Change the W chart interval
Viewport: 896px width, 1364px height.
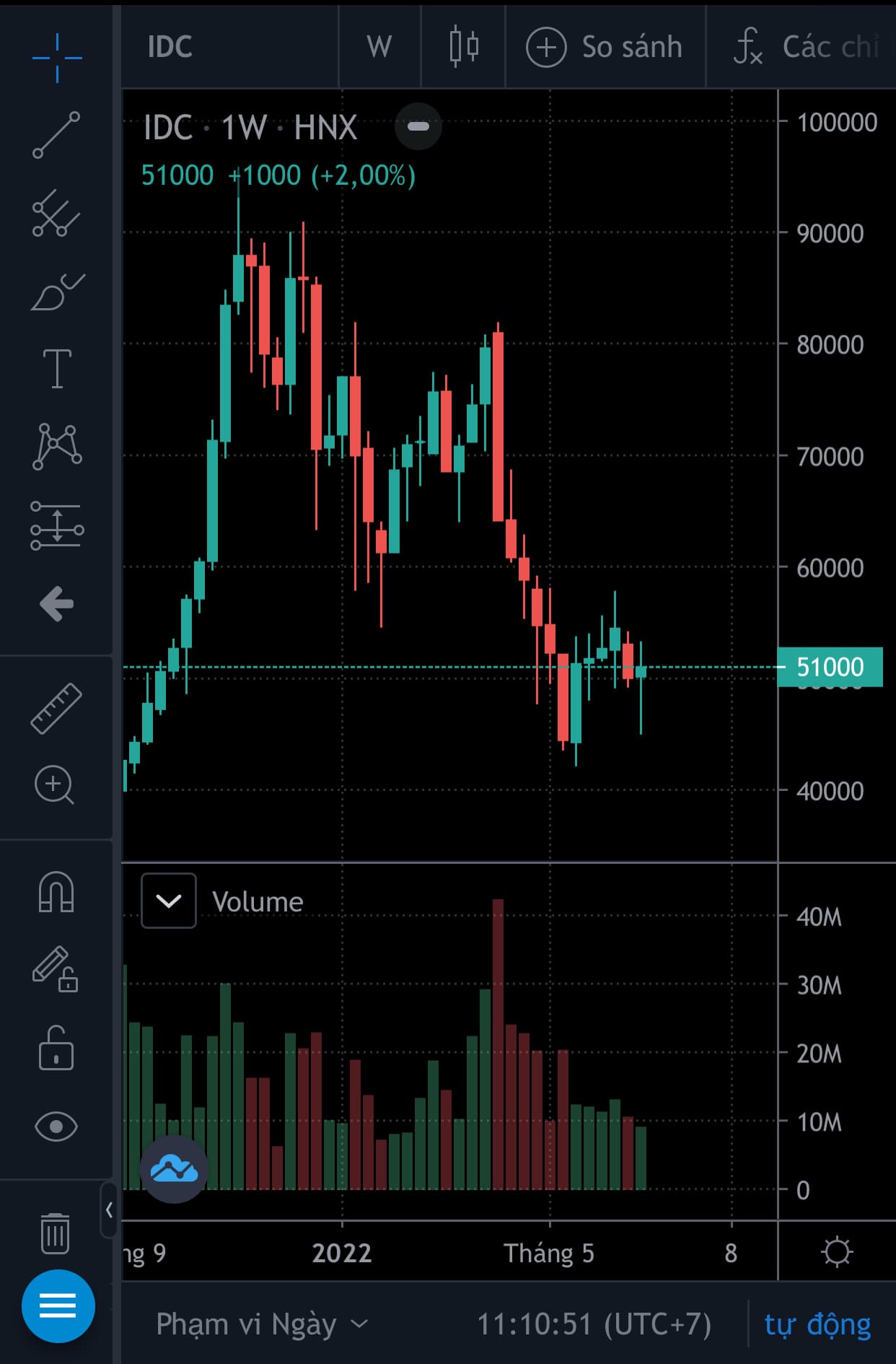(379, 48)
